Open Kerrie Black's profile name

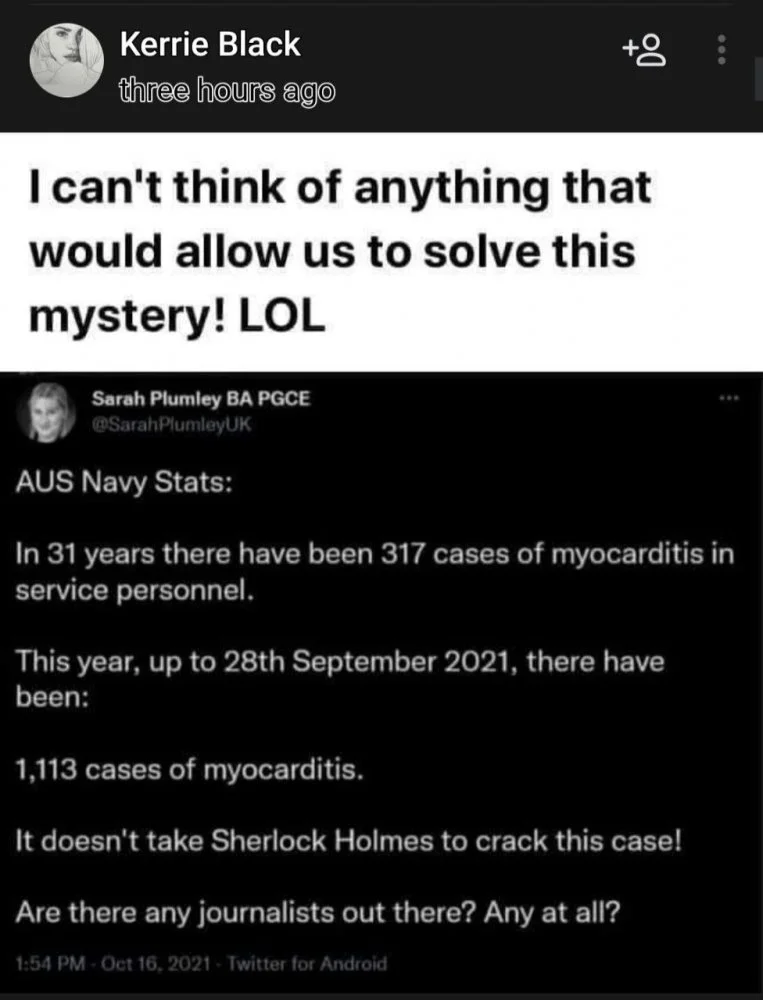coord(209,44)
